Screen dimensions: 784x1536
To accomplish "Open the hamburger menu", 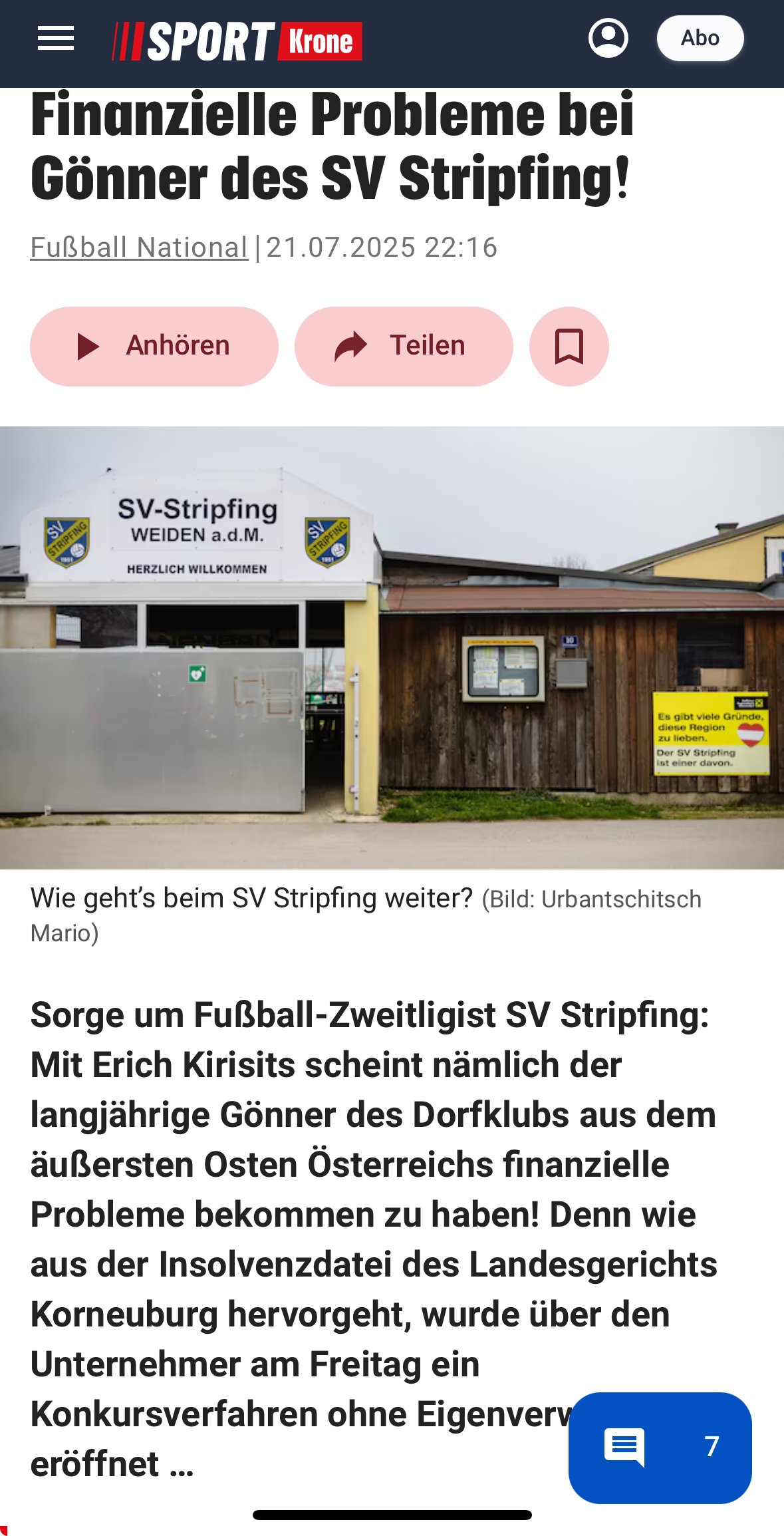I will 56,39.
